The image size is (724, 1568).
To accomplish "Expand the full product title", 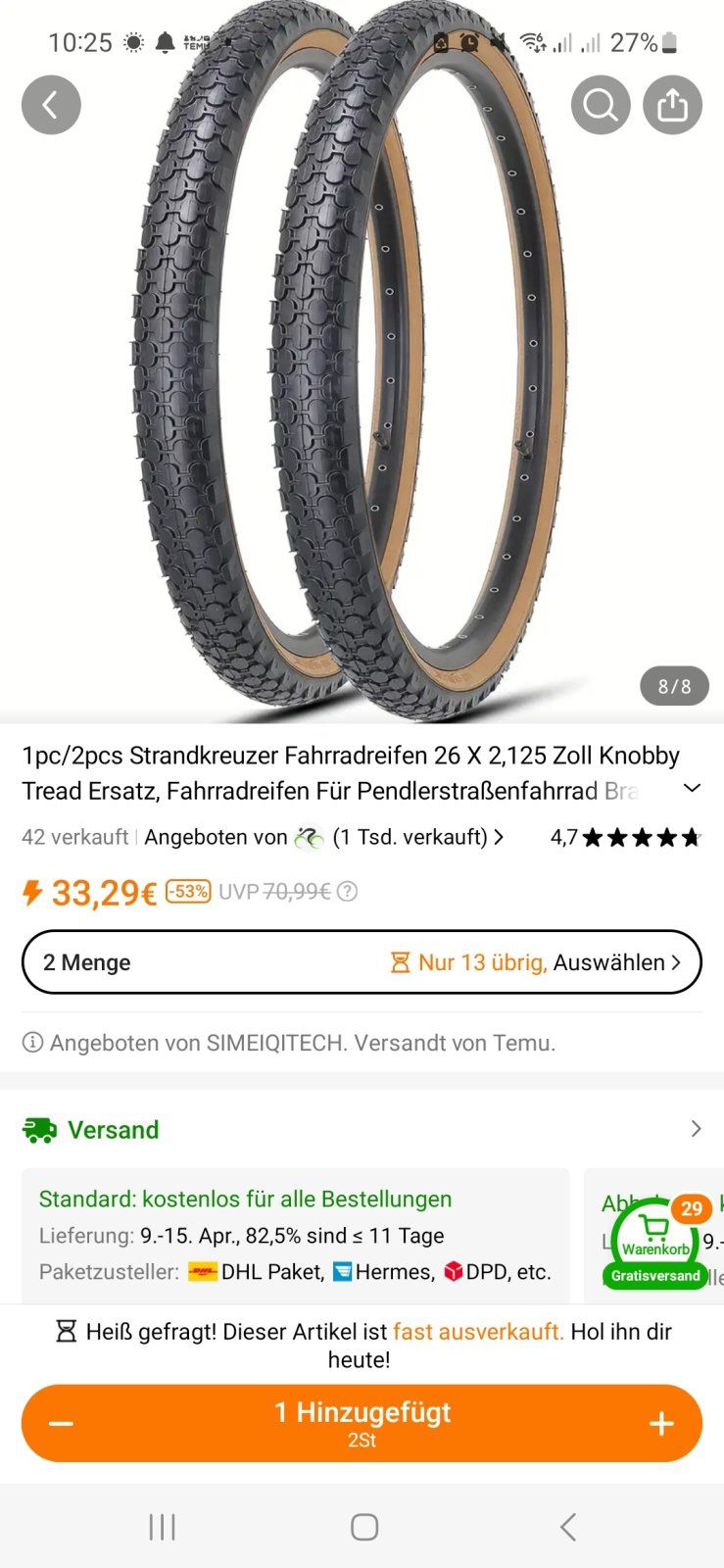I will click(692, 789).
